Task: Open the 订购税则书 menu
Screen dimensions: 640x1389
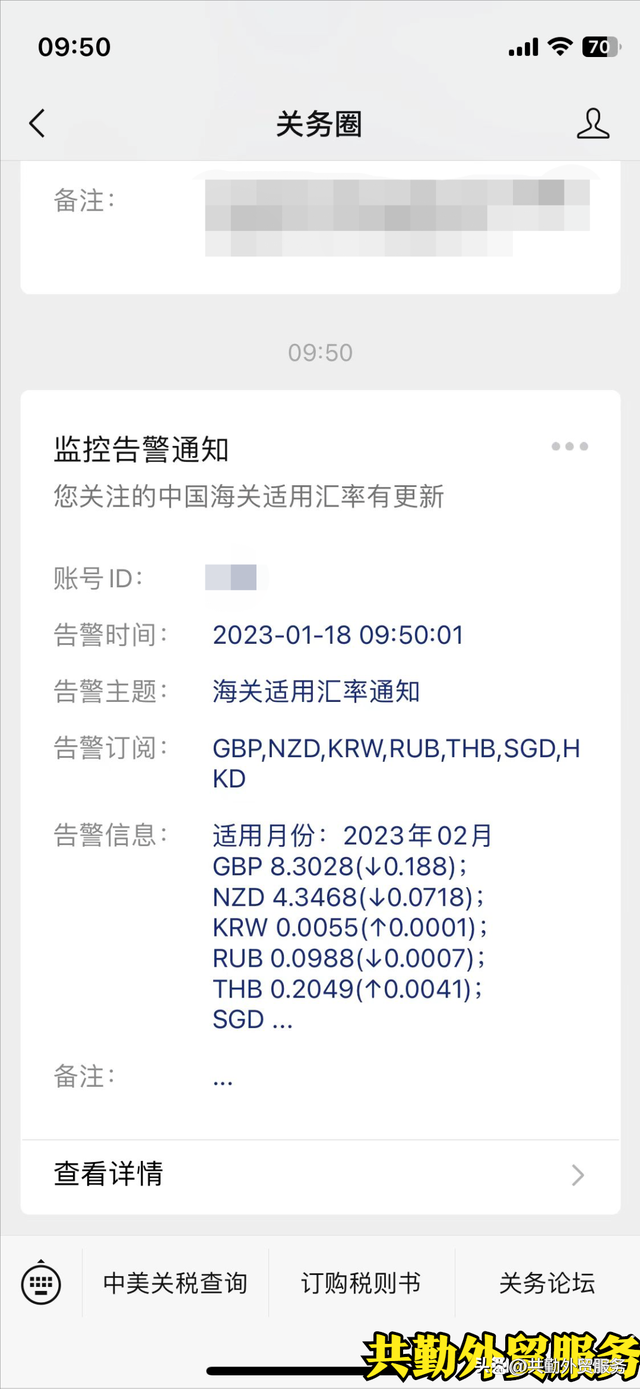Action: point(361,1283)
